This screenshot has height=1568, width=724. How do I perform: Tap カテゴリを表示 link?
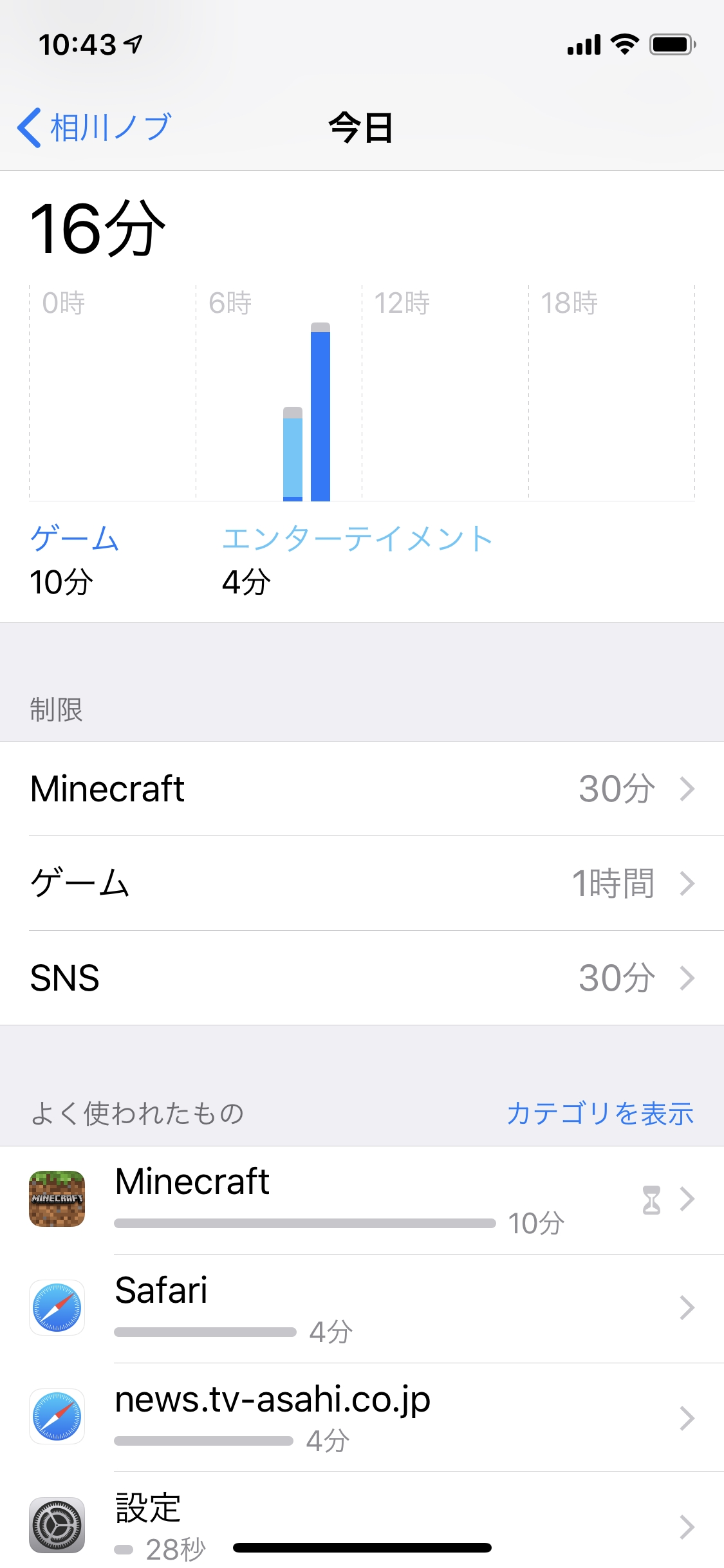click(x=600, y=1114)
